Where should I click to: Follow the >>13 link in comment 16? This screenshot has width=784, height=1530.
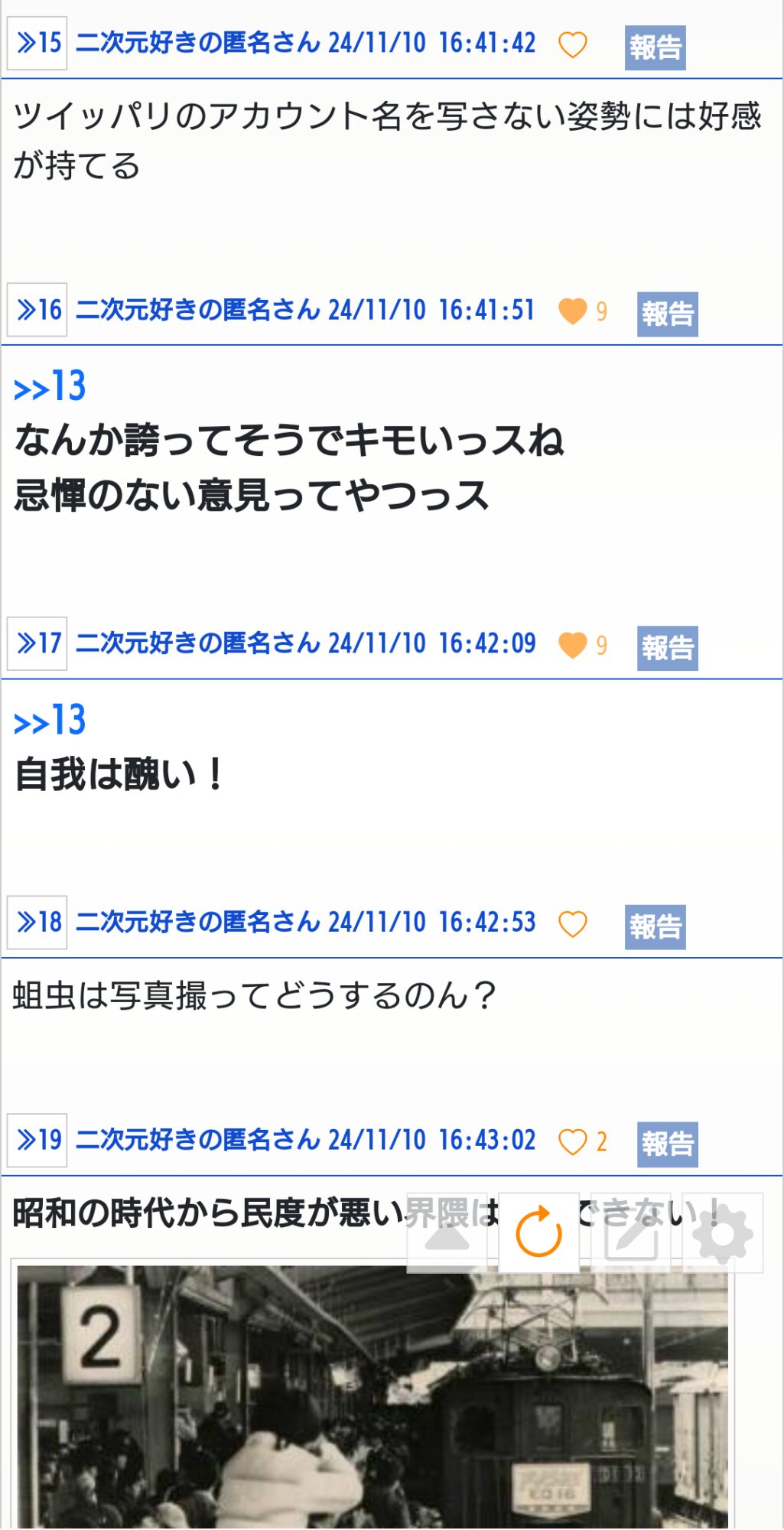pyautogui.click(x=50, y=386)
